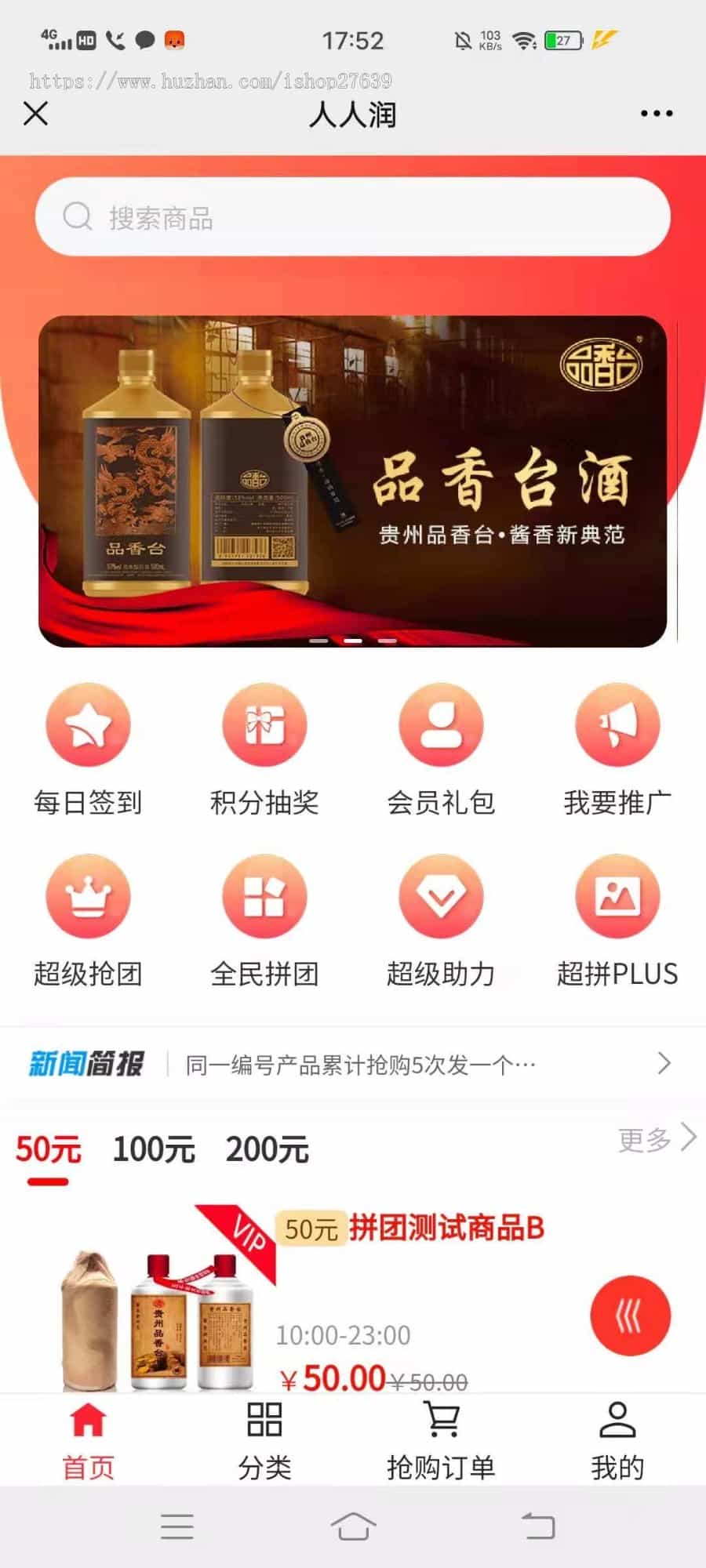Open 抢购订单 in bottom navigation
The height and width of the screenshot is (1568, 706).
tap(441, 1440)
